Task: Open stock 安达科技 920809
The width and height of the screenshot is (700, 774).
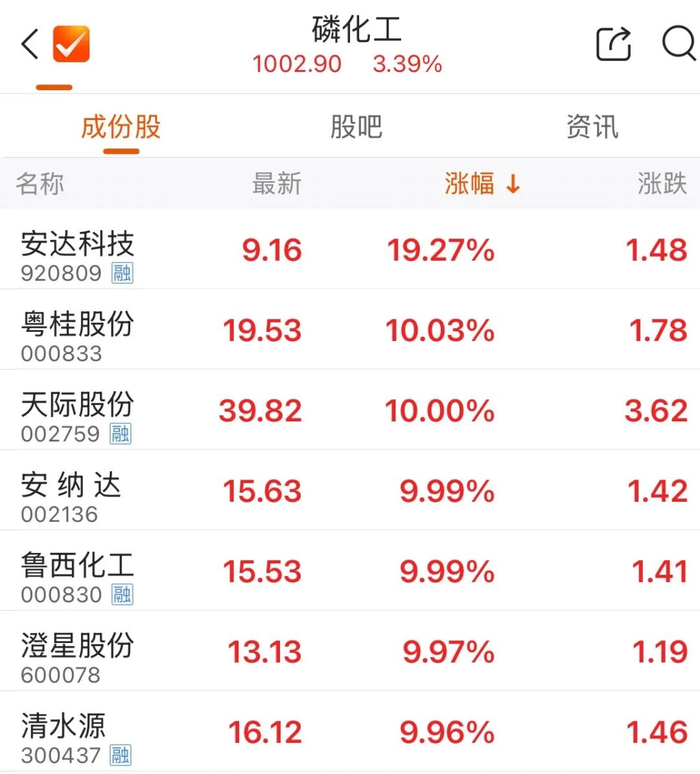Action: [x=350, y=249]
